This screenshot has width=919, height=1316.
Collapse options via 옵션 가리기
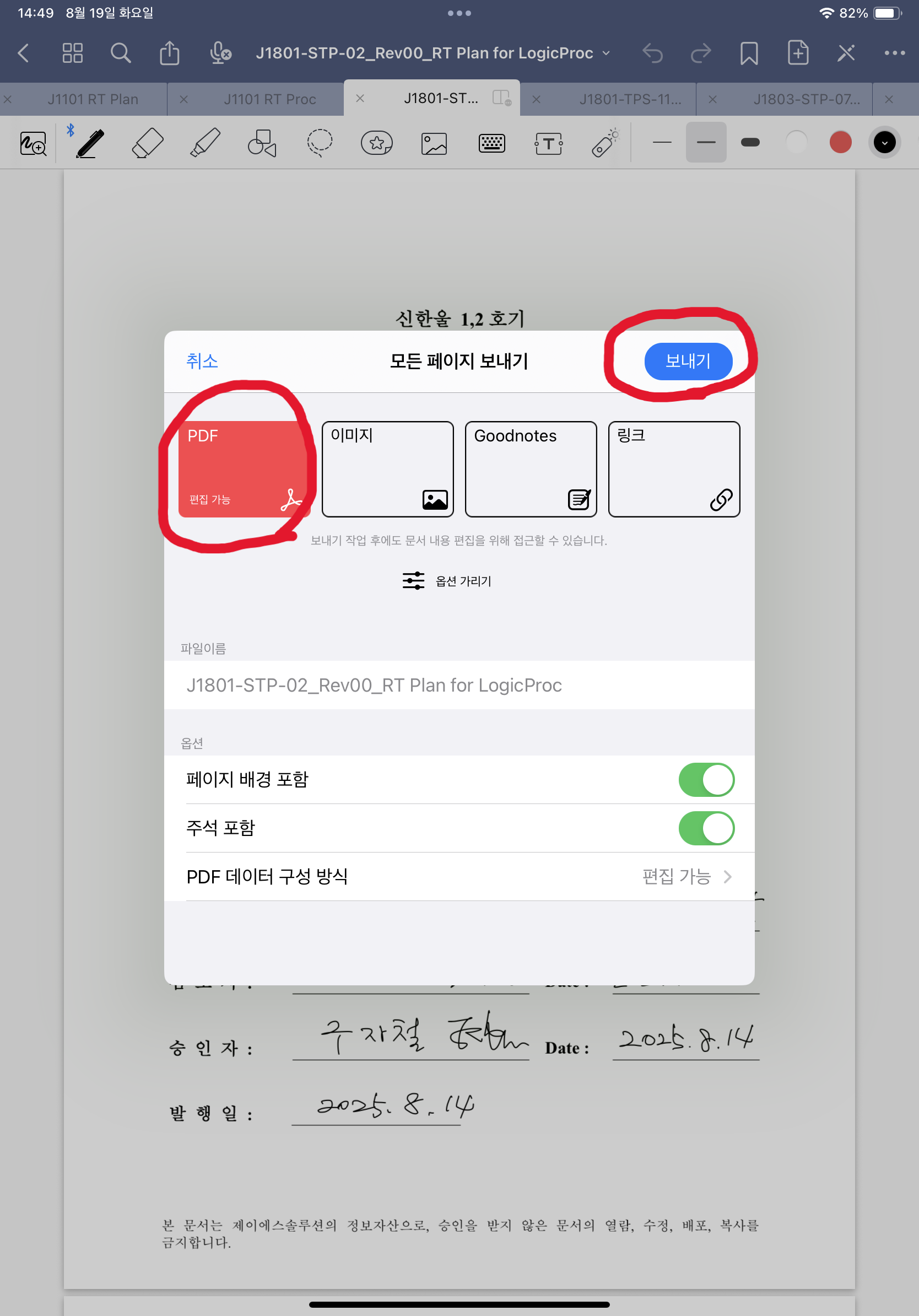(447, 581)
